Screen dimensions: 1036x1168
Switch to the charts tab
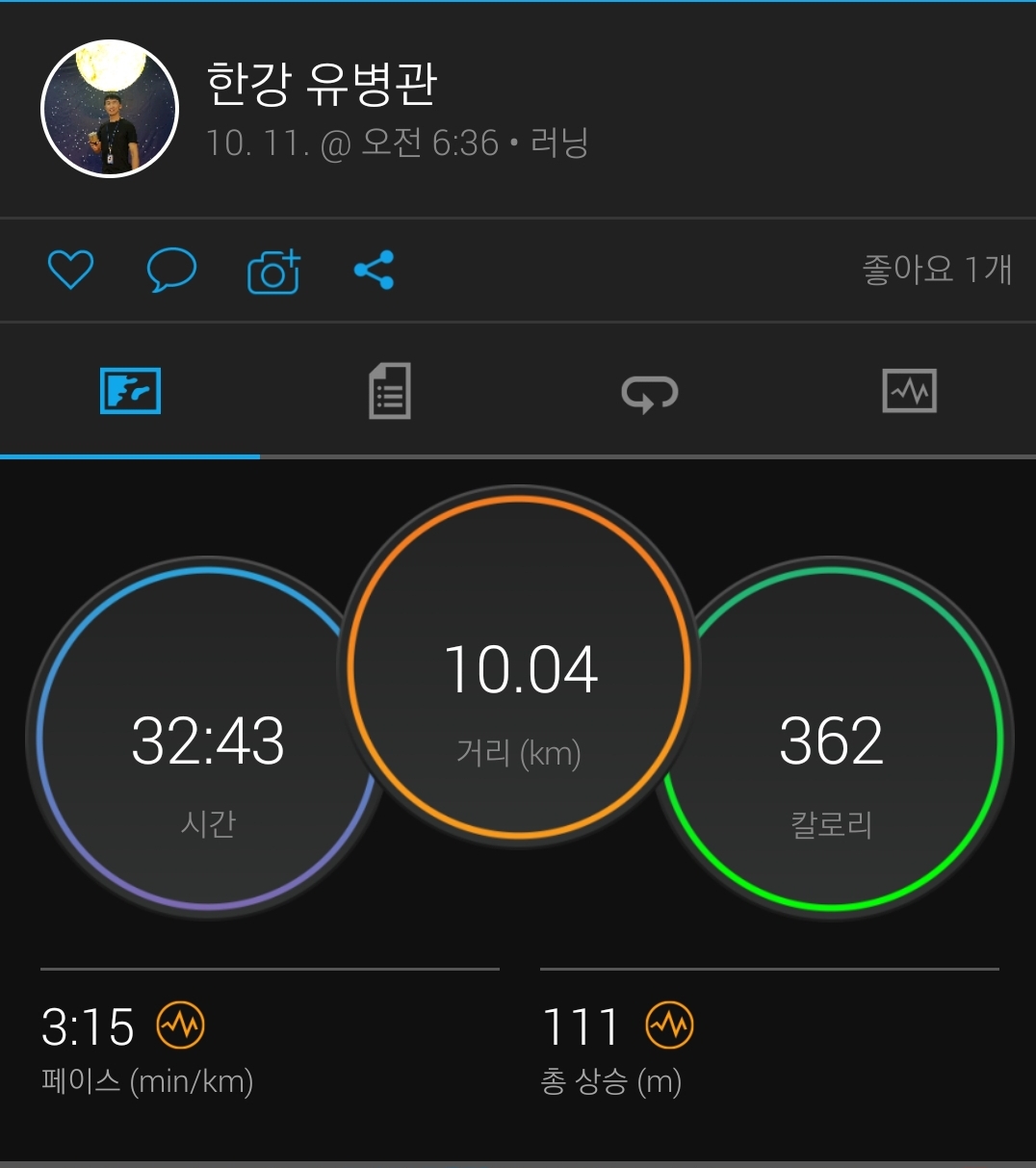(909, 391)
